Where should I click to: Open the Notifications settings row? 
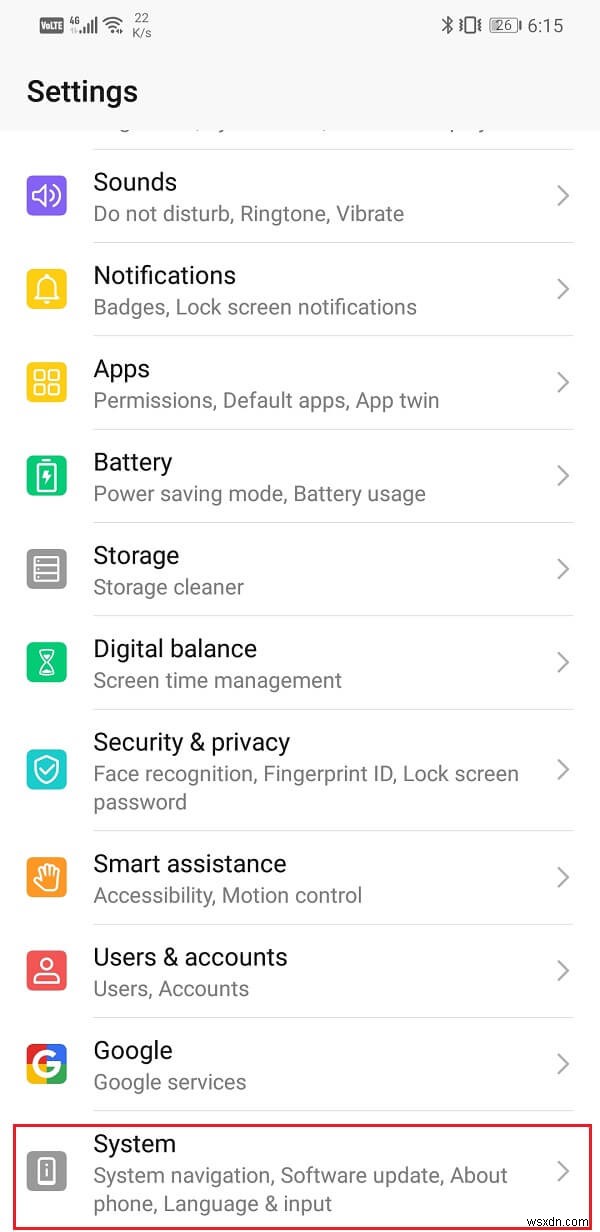(x=300, y=290)
